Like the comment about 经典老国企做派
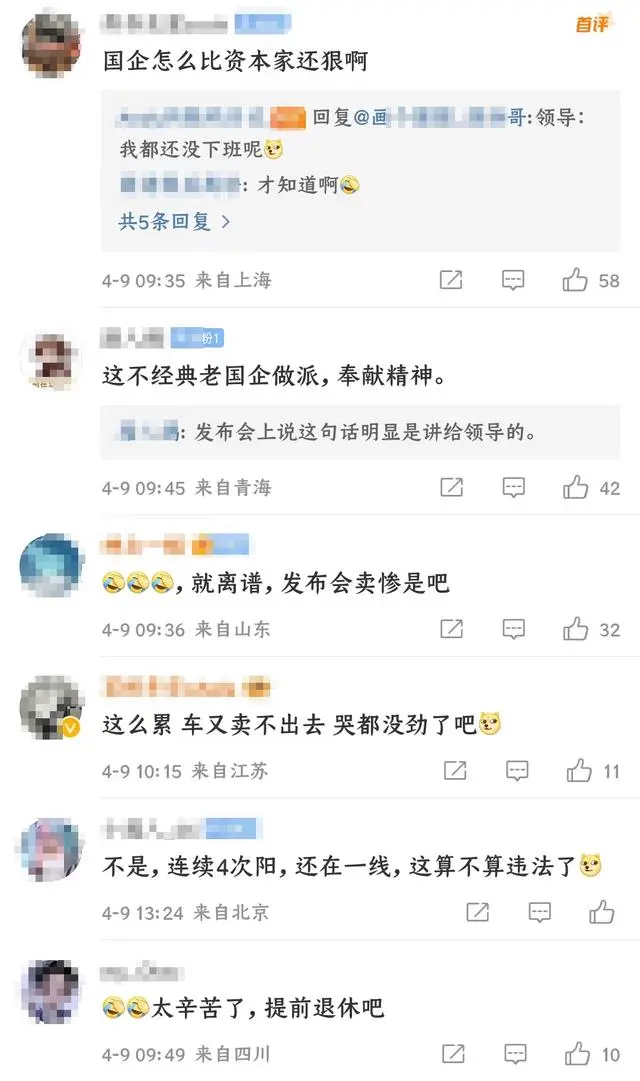640x1081 pixels. (575, 488)
